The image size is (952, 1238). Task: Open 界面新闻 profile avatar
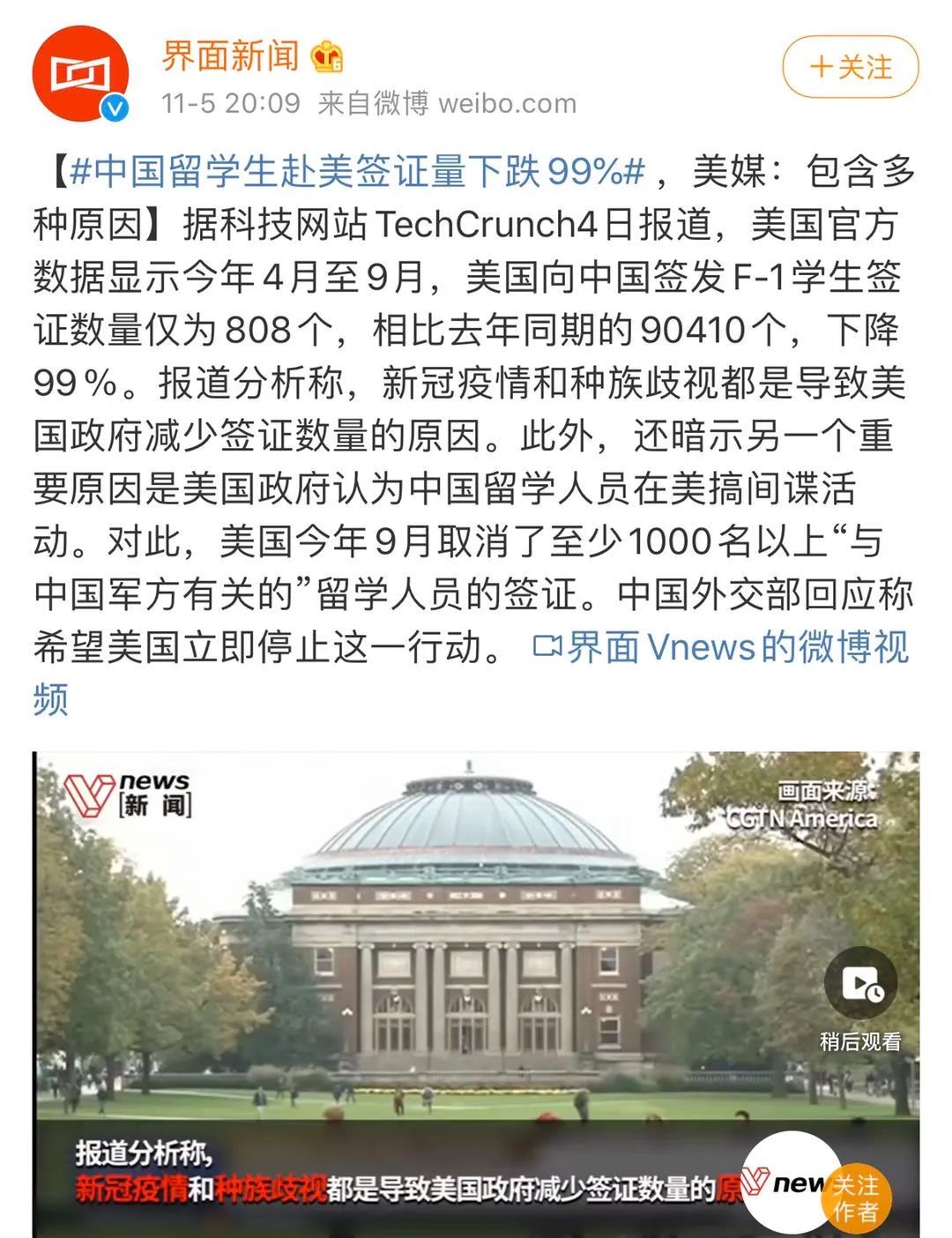click(80, 74)
